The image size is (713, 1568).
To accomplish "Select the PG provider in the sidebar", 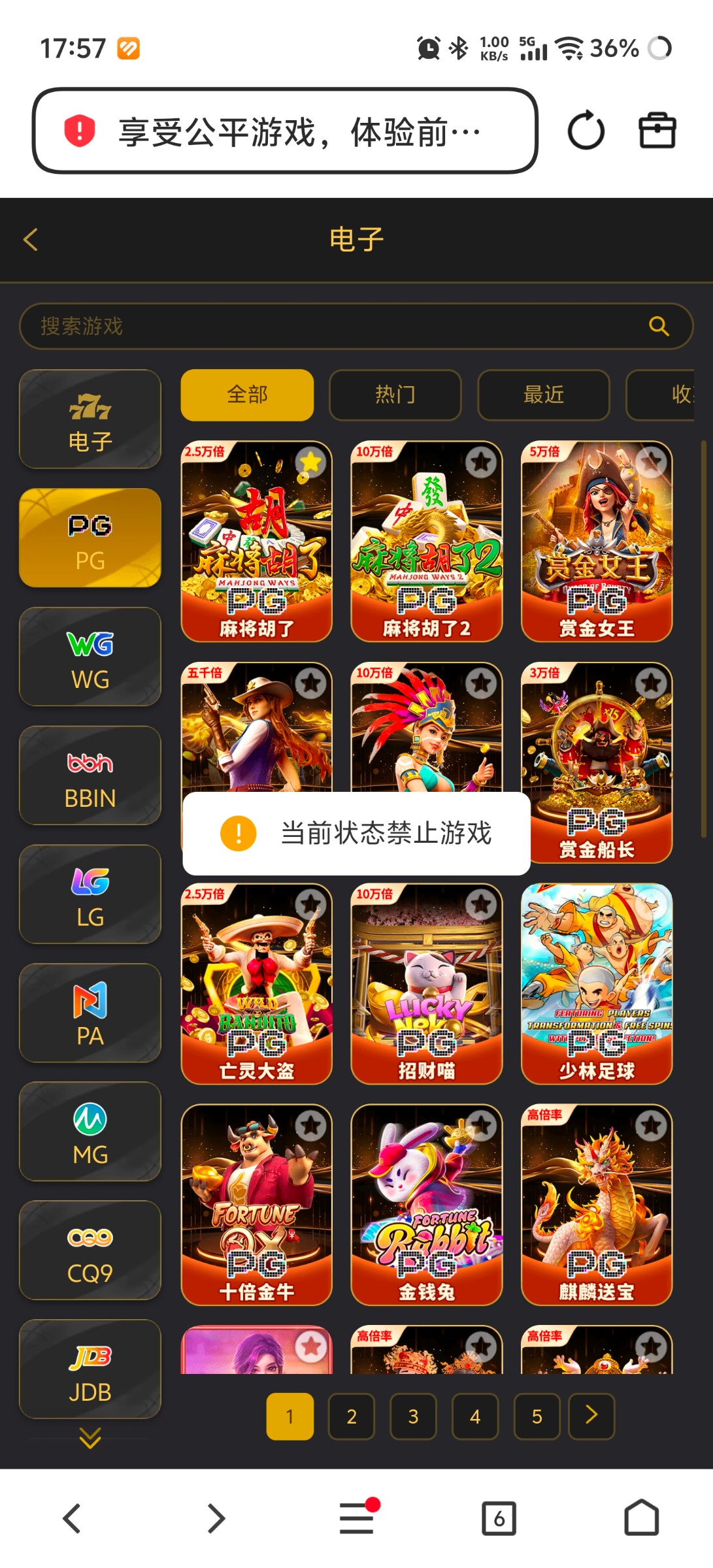I will 90,537.
